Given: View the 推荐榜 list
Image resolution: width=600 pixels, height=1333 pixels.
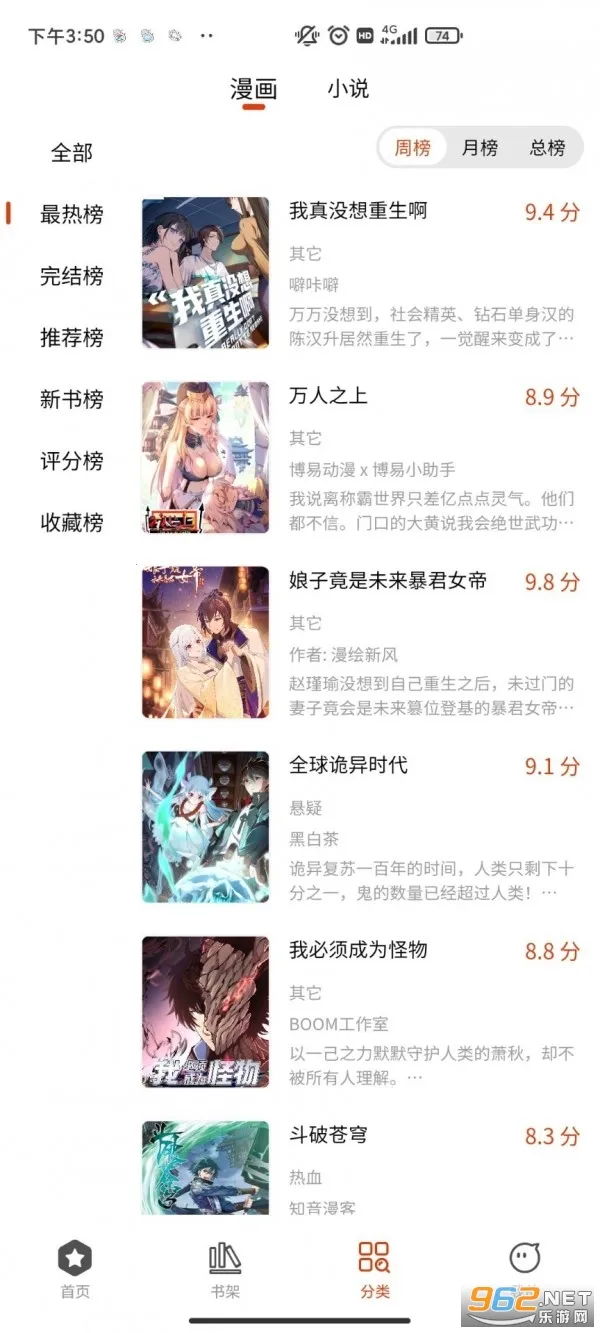Looking at the screenshot, I should coord(72,338).
